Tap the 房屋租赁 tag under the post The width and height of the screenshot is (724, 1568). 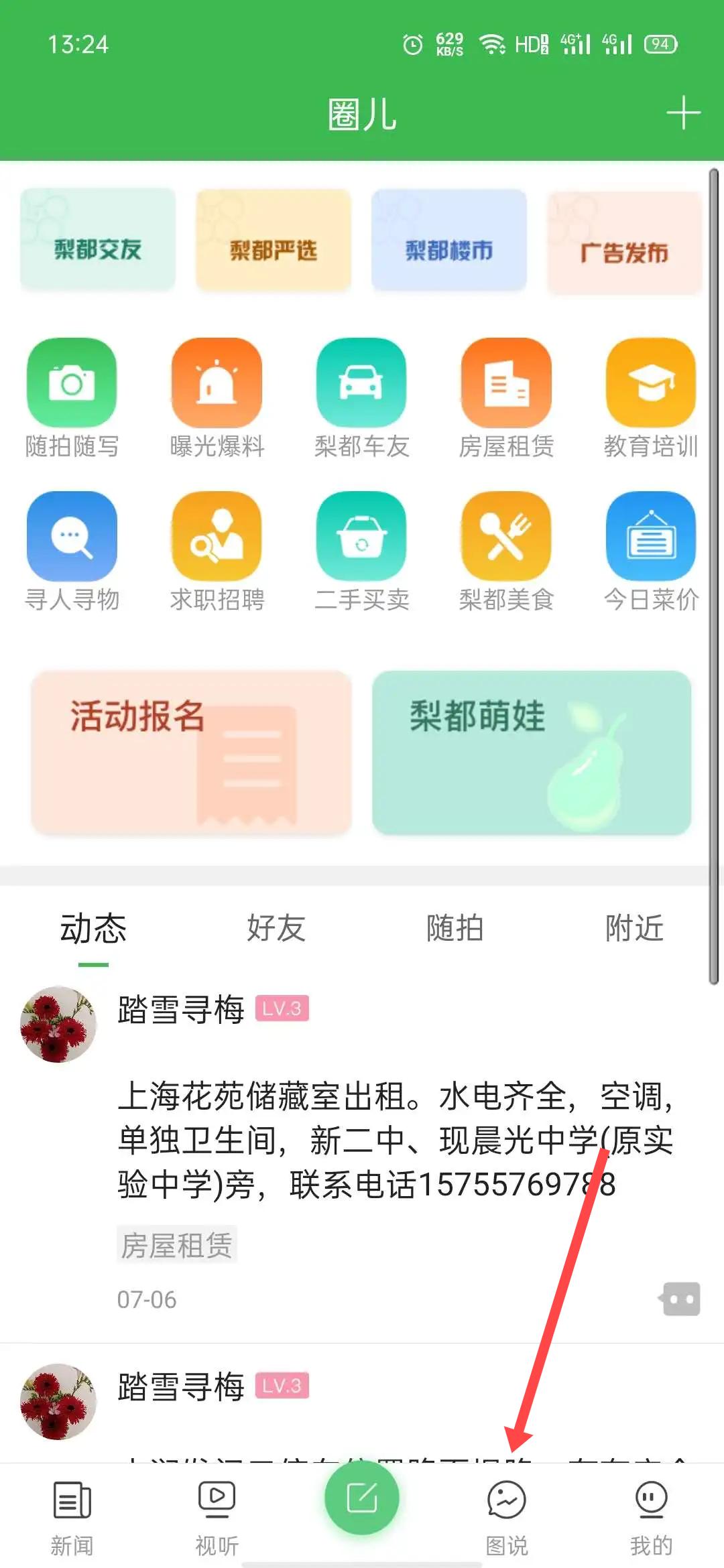177,1245
